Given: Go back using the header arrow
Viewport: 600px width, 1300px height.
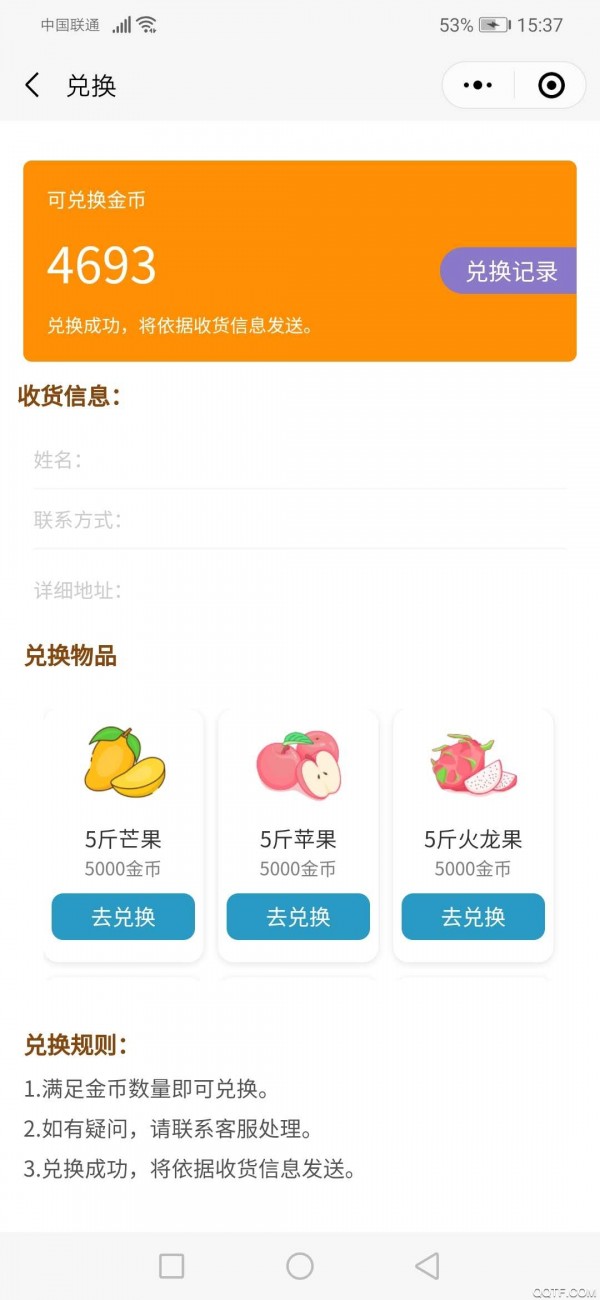Looking at the screenshot, I should (x=33, y=86).
